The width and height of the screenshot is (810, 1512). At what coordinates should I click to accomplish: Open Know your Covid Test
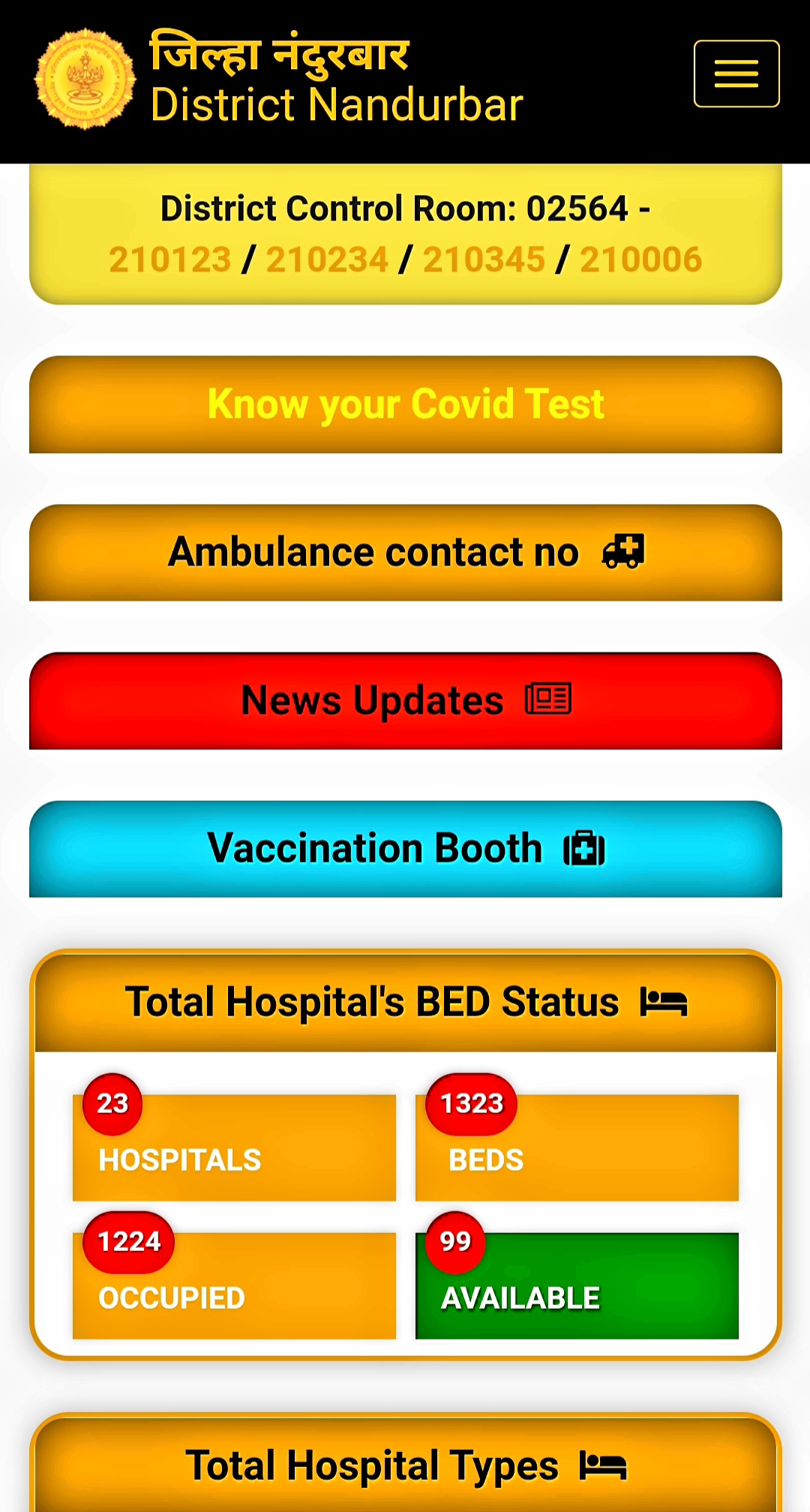(x=405, y=404)
